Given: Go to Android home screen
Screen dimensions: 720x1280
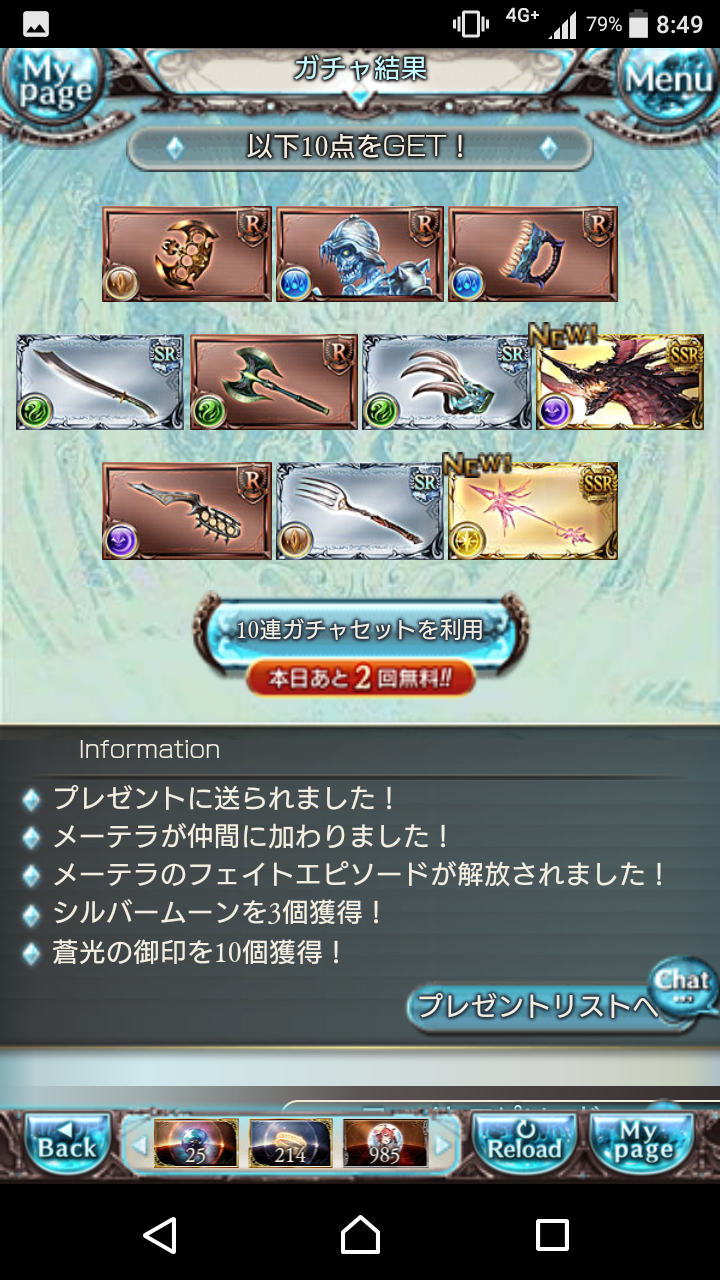Looking at the screenshot, I should coord(360,1235).
